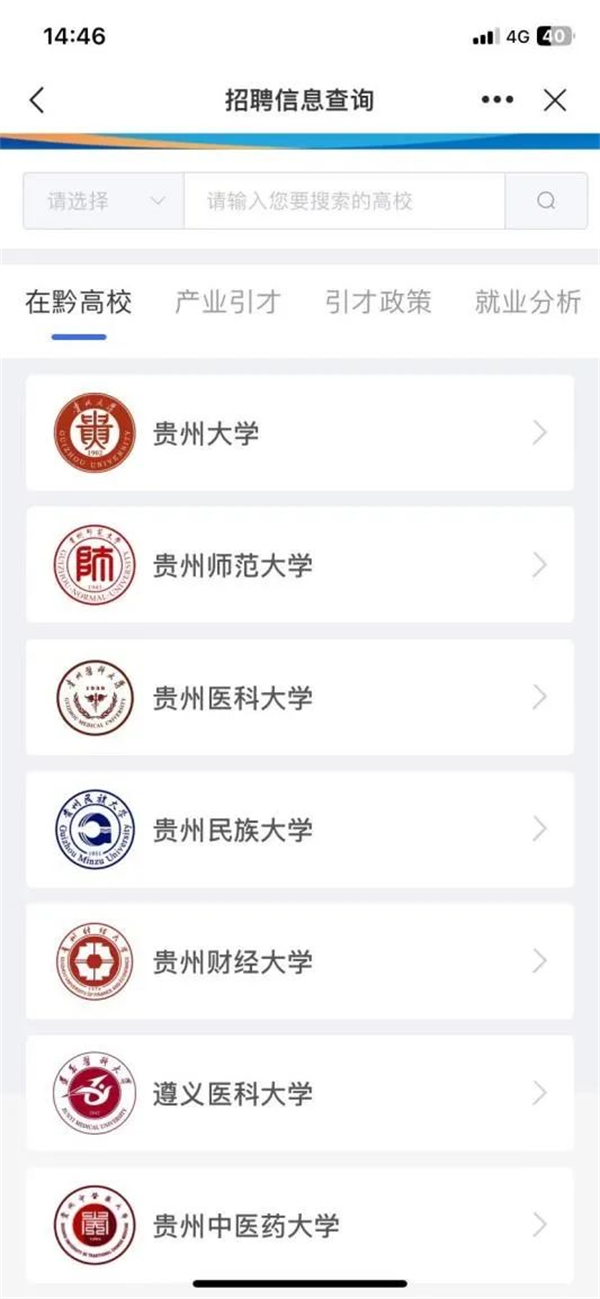Close the page with the X icon
Viewport: 600px width, 1299px height.
[x=555, y=100]
